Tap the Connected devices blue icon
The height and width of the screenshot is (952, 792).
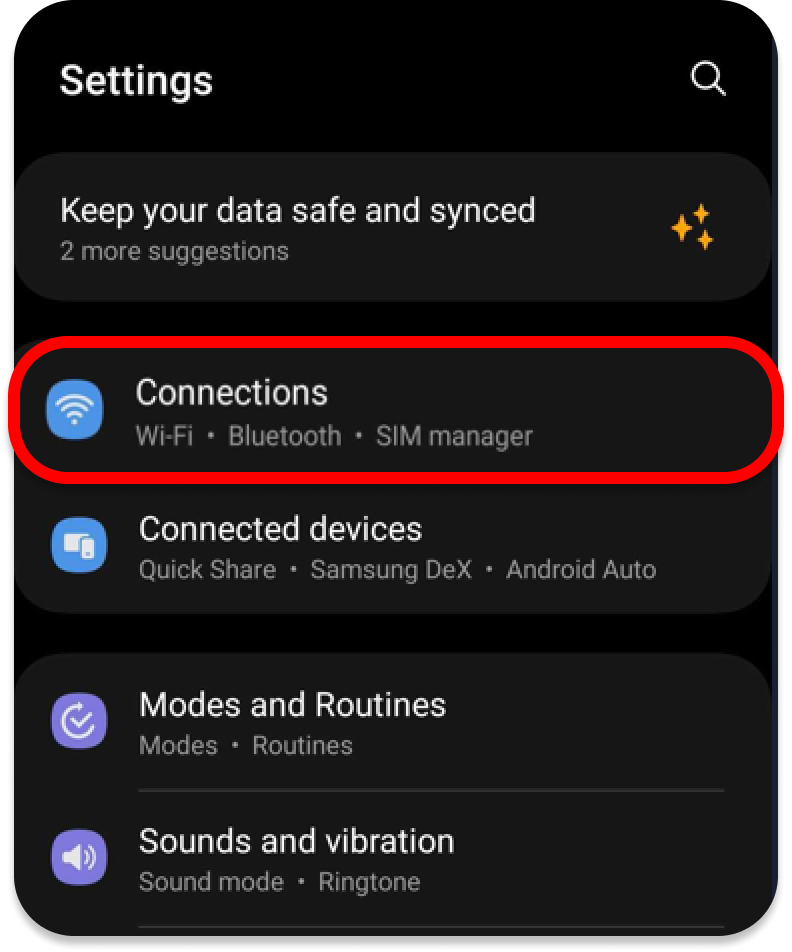79,545
